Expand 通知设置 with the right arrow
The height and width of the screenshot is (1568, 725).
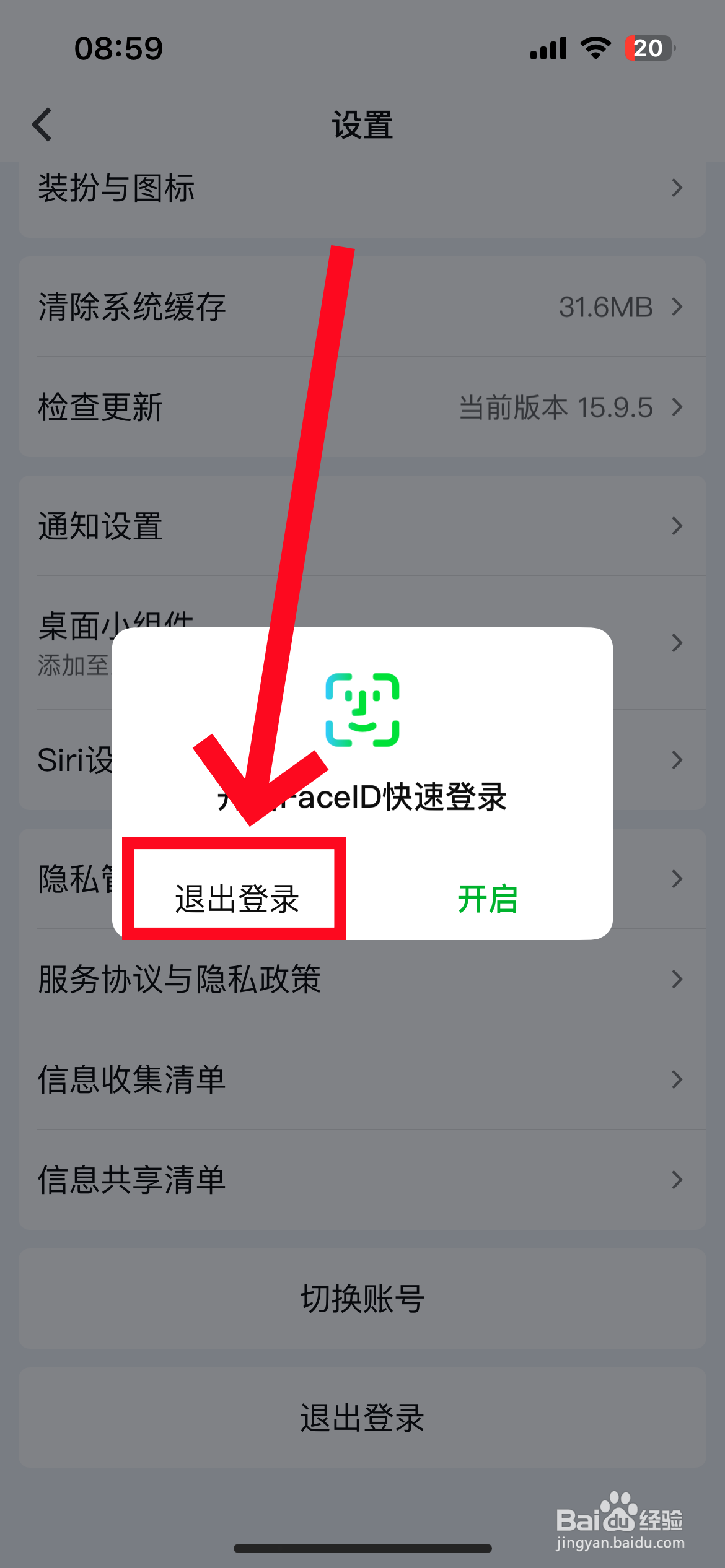click(676, 525)
